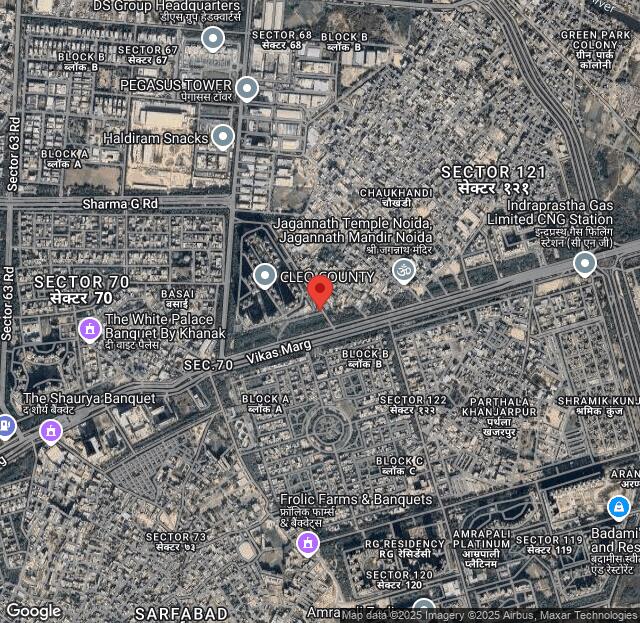
Task: Tap The Shaurya Banquet marker
Action: (51, 430)
